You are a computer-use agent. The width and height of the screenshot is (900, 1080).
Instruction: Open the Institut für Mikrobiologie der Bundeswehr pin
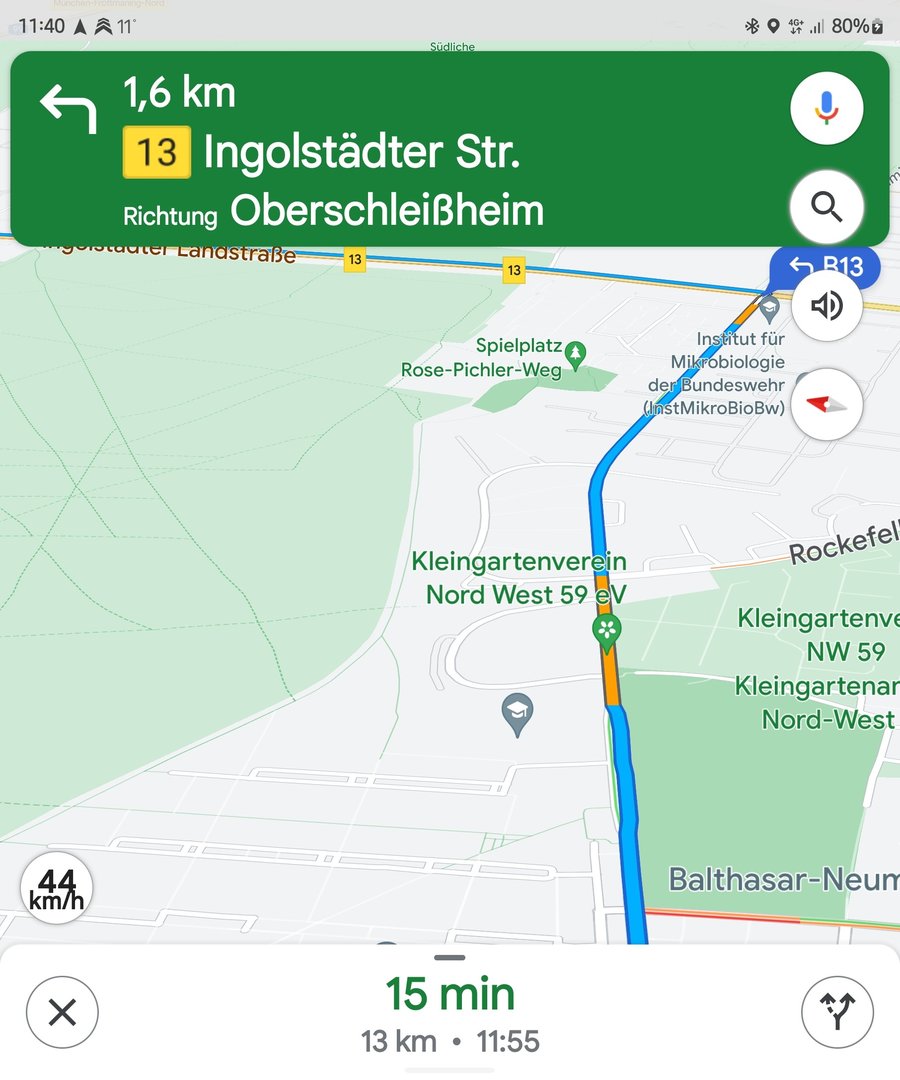768,305
